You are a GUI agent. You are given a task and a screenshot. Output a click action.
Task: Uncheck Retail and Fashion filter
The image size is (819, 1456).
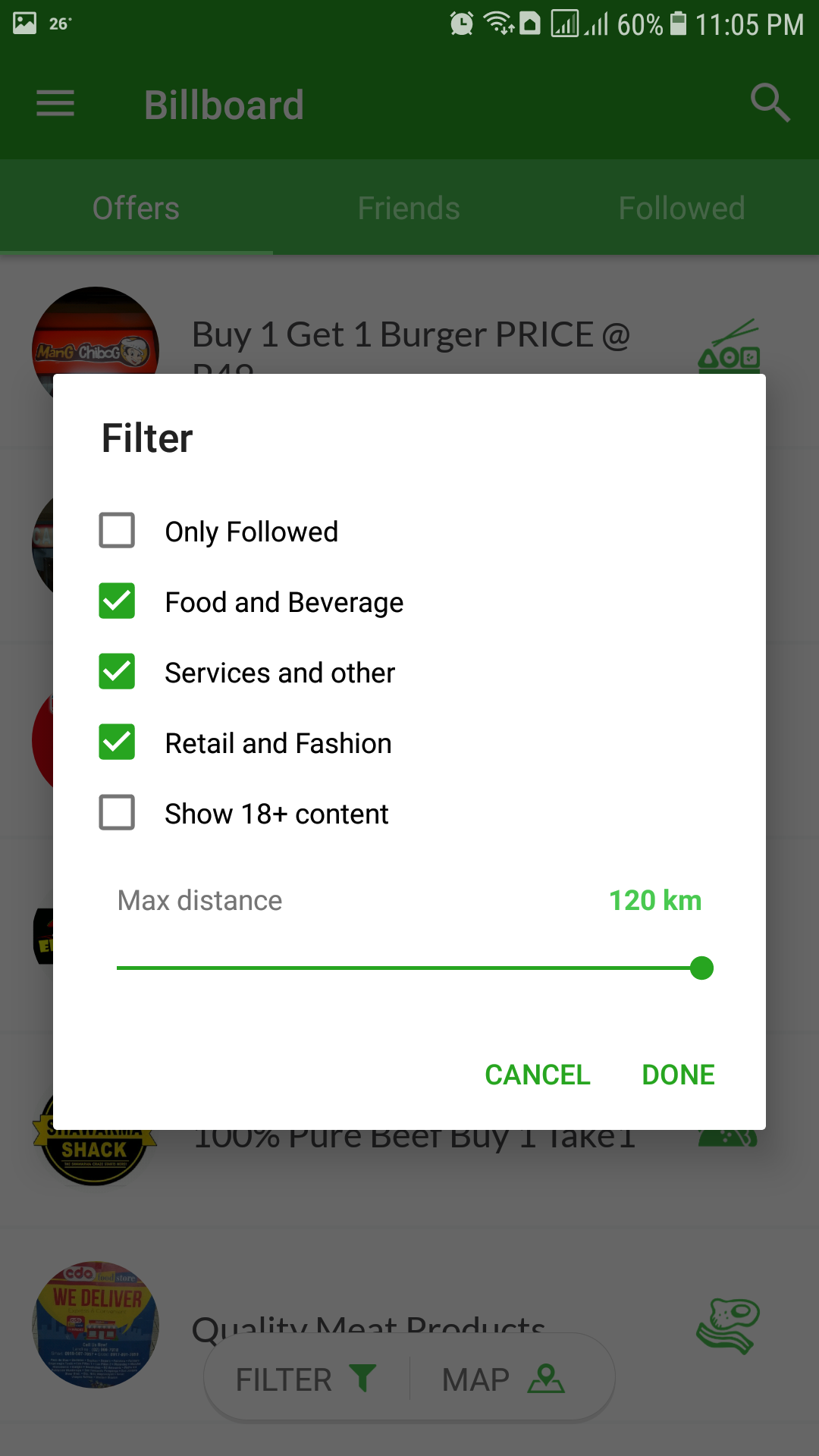click(x=117, y=742)
